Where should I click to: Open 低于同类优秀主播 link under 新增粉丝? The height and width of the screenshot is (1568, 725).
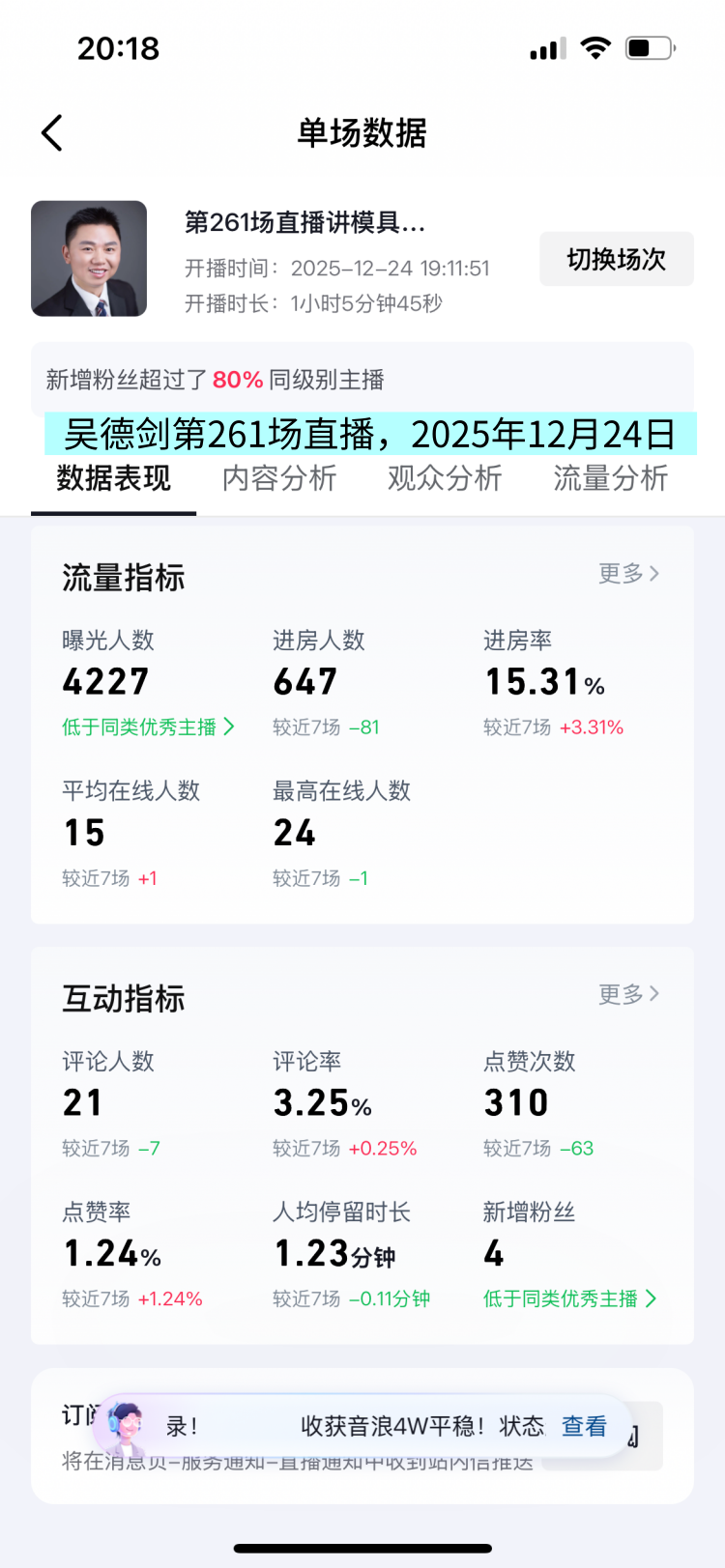pos(569,1298)
